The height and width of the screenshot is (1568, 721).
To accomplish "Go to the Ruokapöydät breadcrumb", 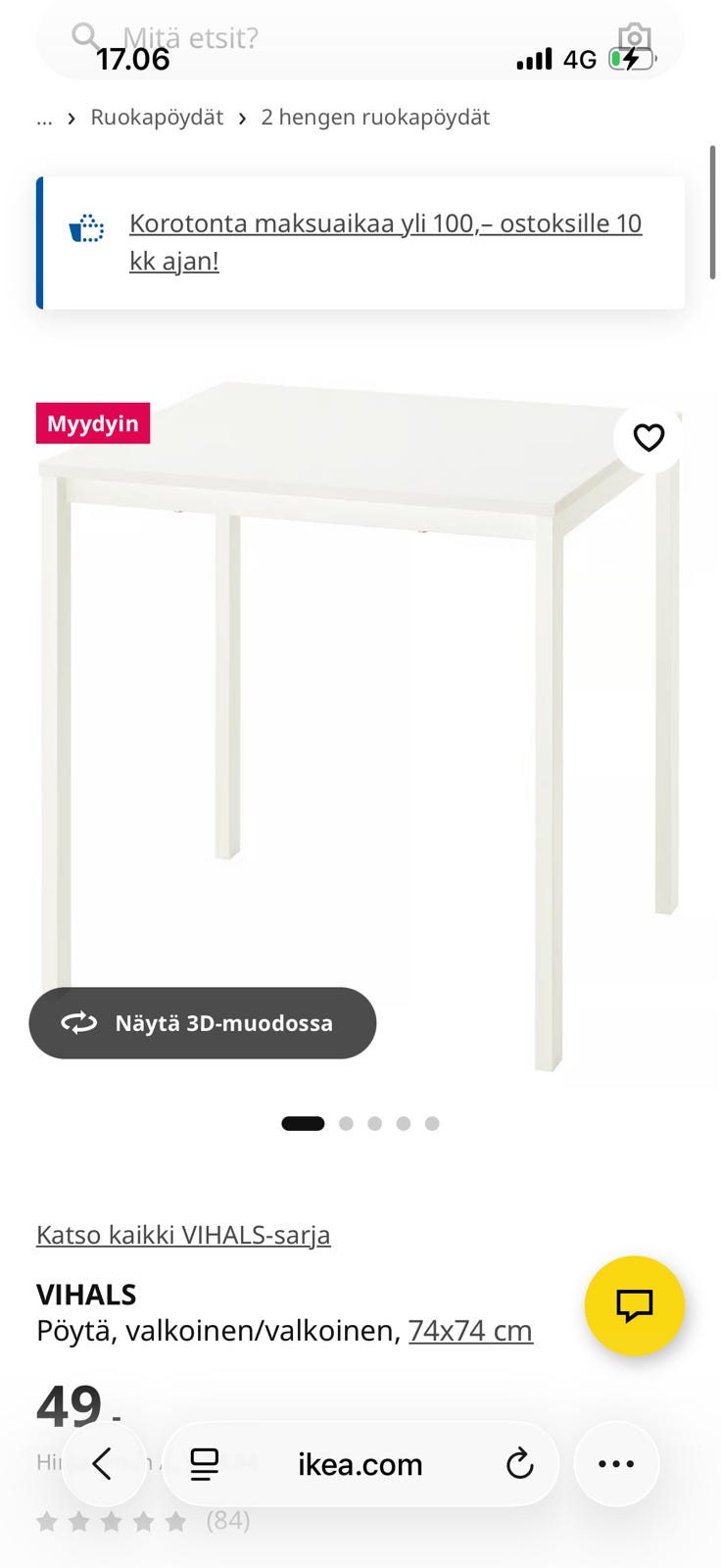I will point(157,118).
